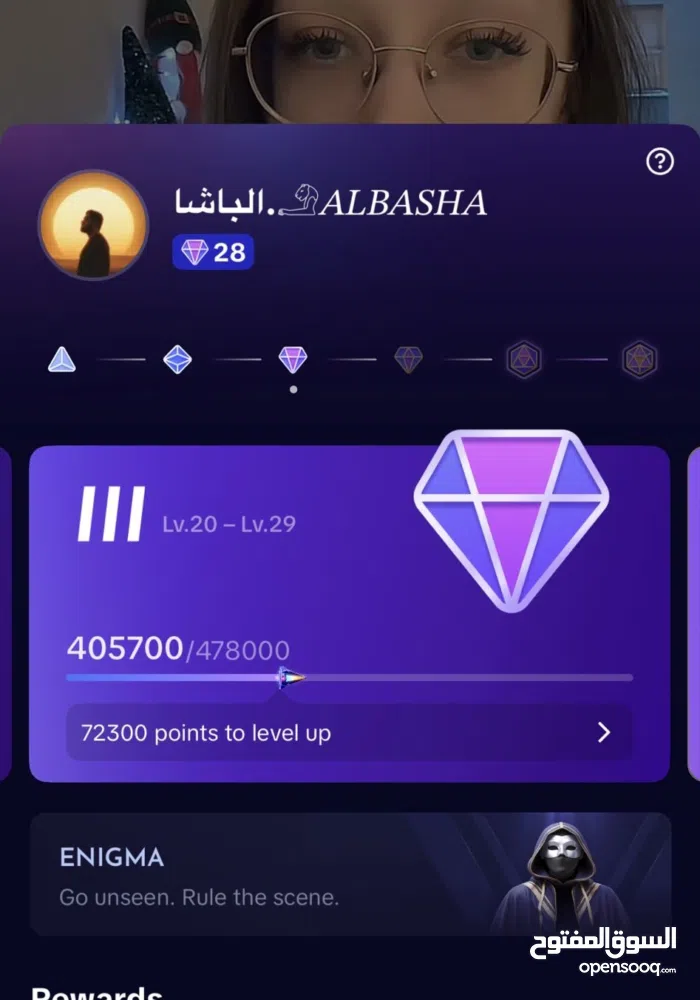Viewport: 700px width, 1000px height.
Task: Select the gold hexagon tier icon
Action: point(639,359)
